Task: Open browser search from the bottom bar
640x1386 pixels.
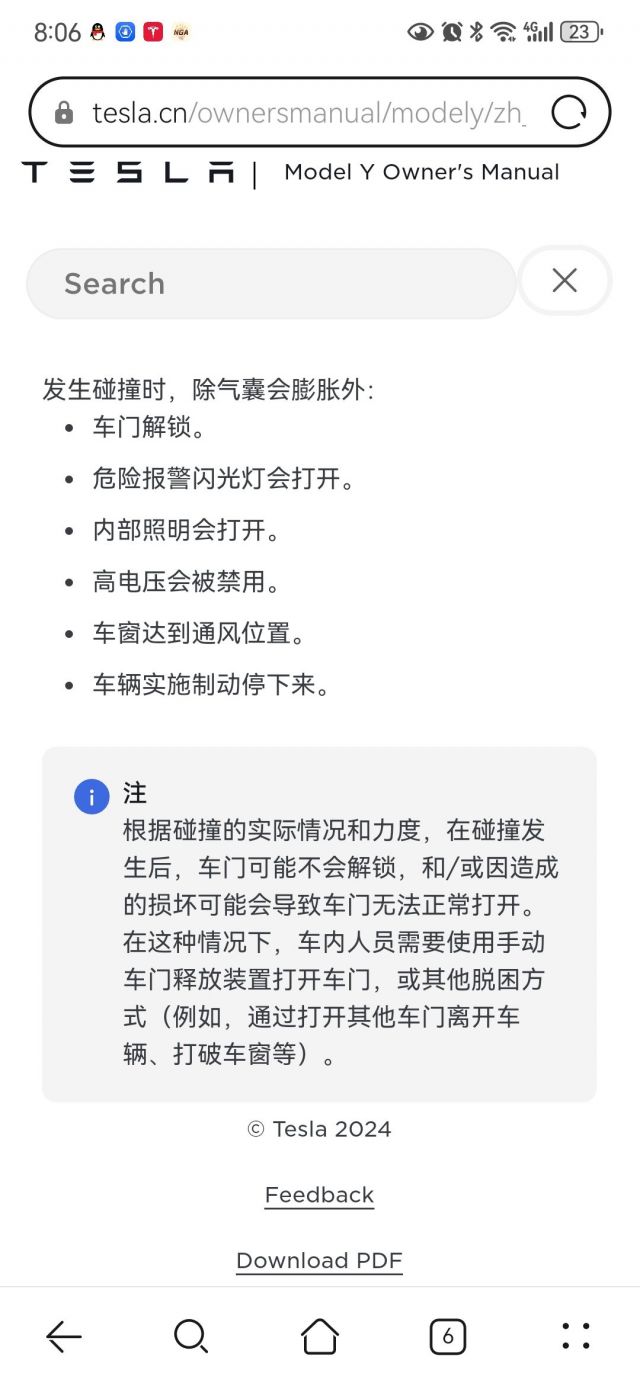Action: click(190, 1336)
